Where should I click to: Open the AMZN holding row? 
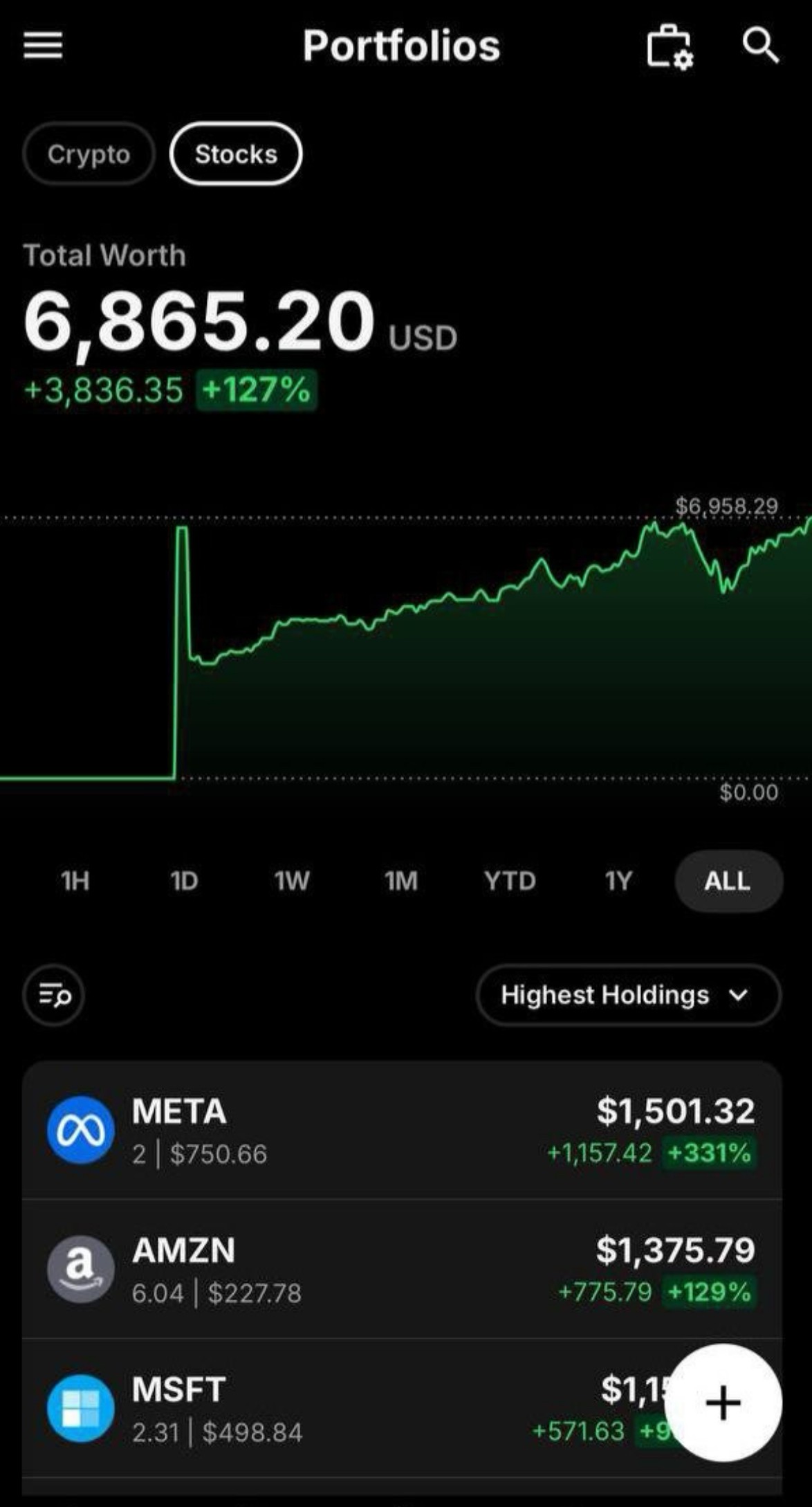402,1269
